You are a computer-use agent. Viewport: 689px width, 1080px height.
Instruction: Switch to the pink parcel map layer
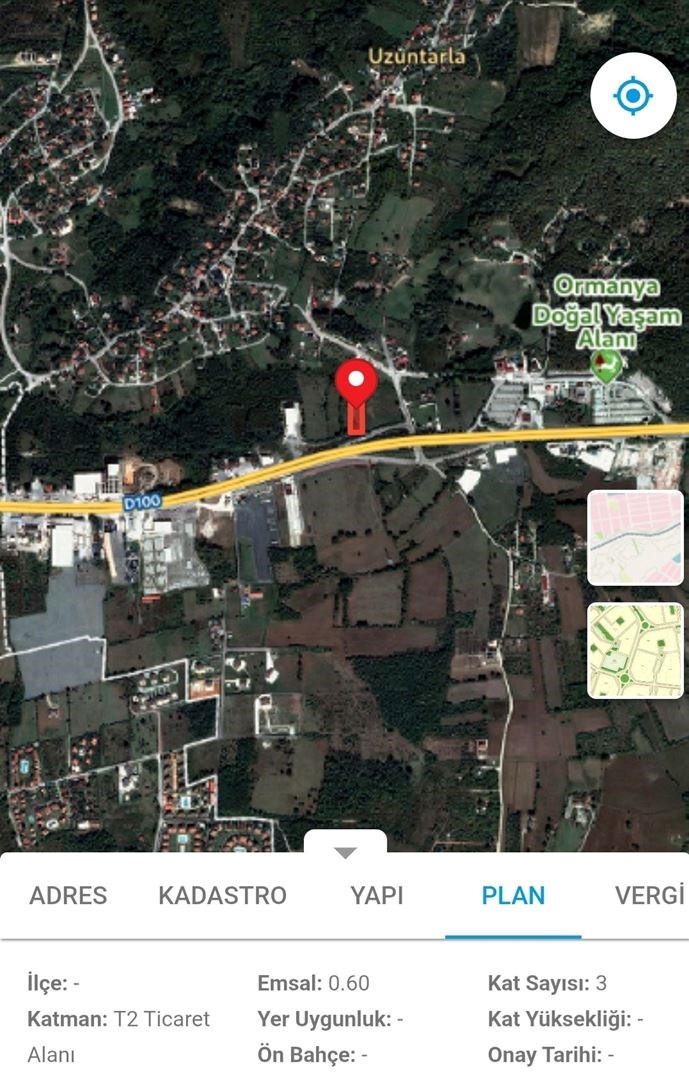[635, 538]
